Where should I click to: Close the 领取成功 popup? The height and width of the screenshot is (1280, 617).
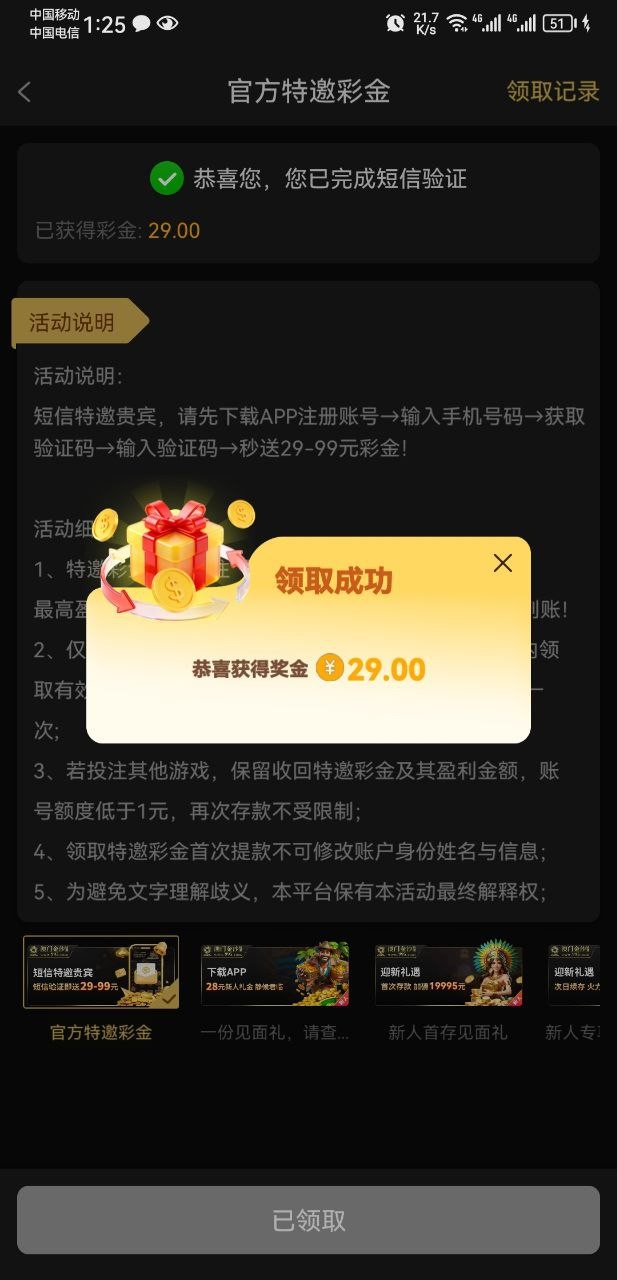point(503,563)
